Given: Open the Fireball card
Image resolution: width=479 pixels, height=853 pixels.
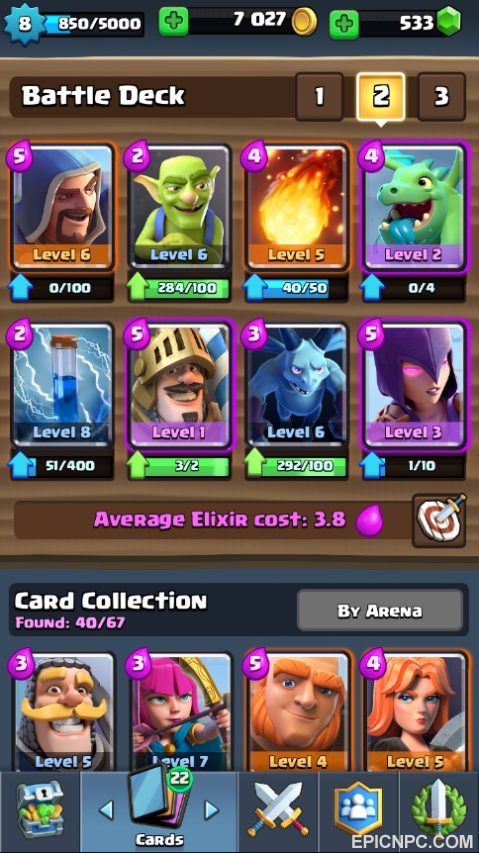Looking at the screenshot, I should 297,207.
